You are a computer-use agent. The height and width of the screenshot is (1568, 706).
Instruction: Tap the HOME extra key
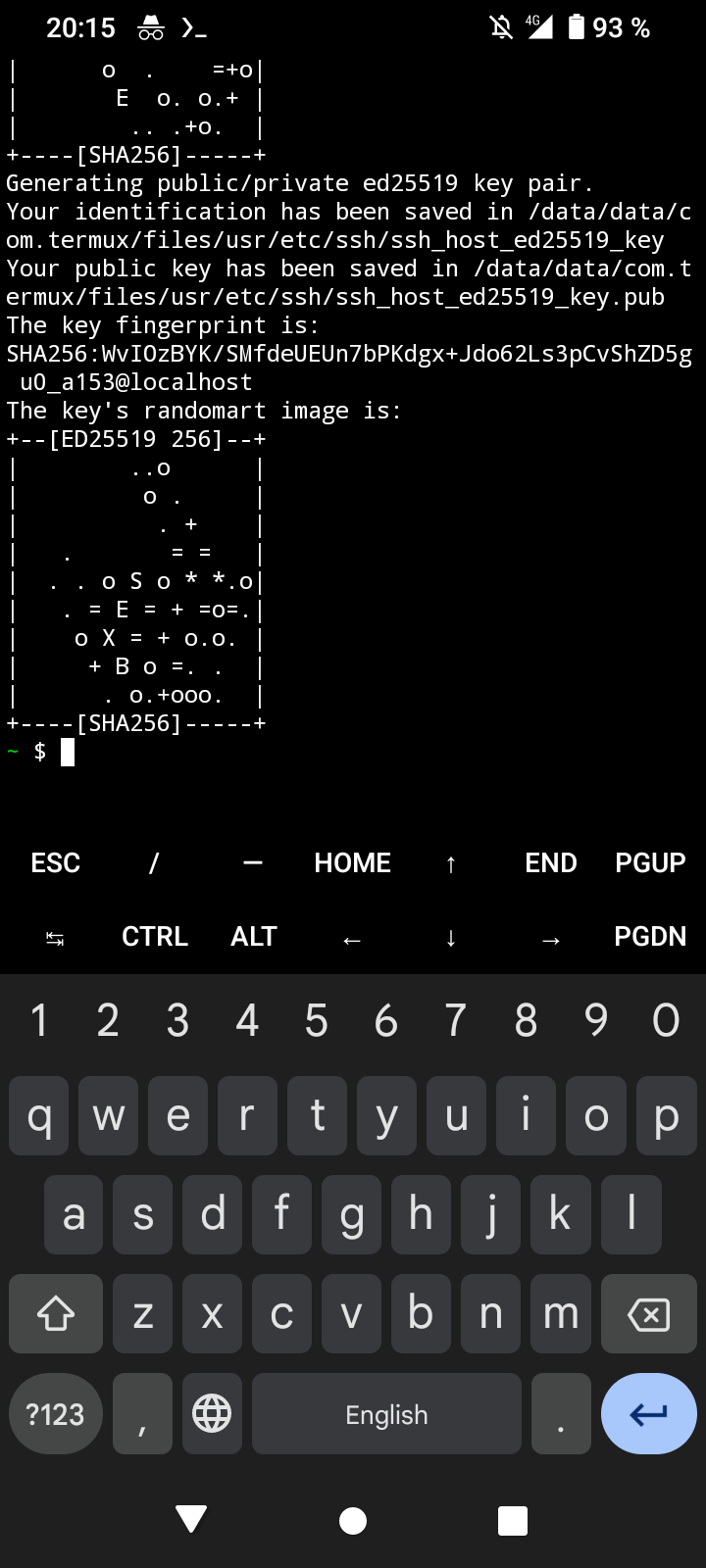coord(353,862)
